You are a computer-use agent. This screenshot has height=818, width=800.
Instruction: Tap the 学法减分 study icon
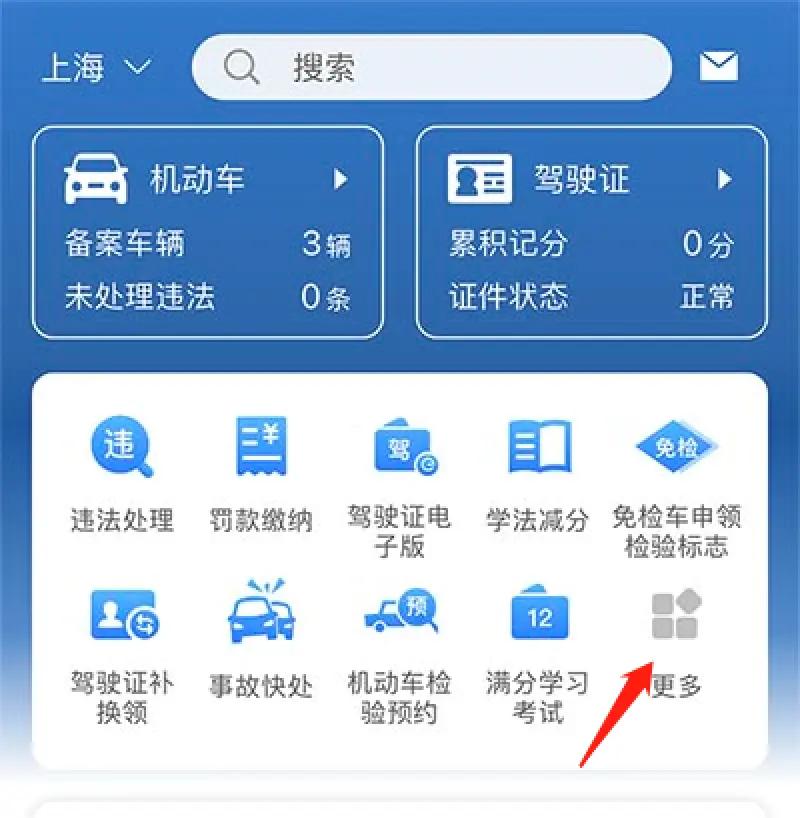[537, 452]
